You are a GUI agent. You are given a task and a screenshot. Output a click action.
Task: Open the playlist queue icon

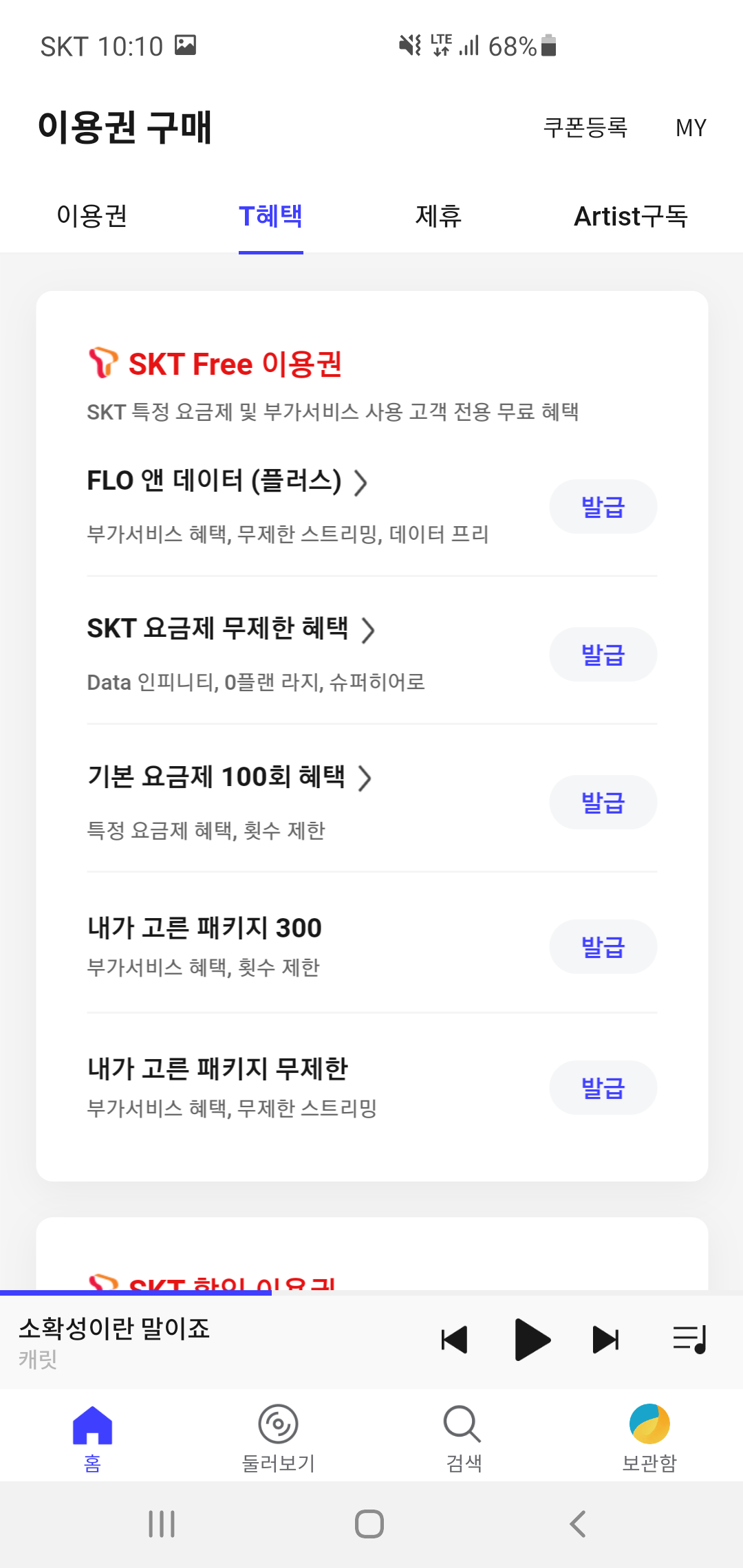pos(689,1340)
